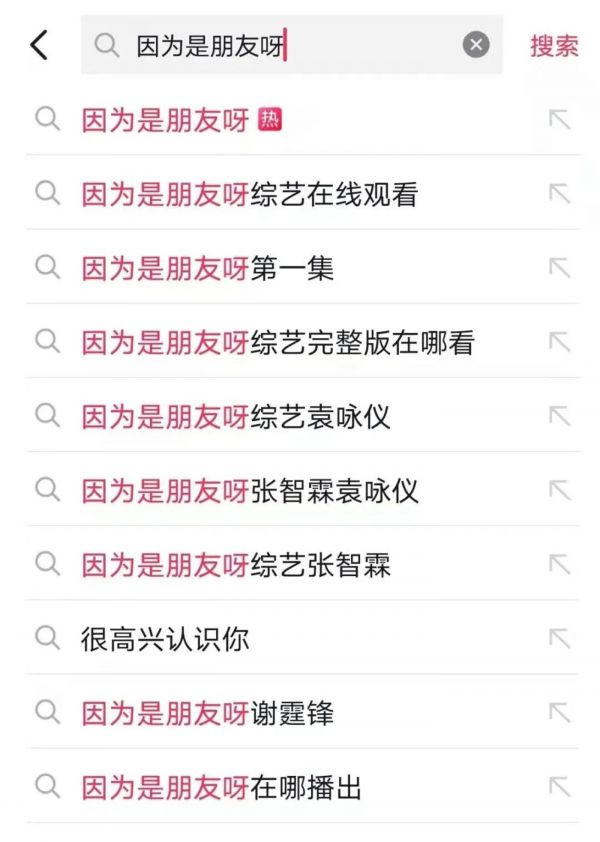This screenshot has width=600, height=842.
Task: Open suggestion 因为是朋友呀综艺在线观看
Action: click(249, 194)
